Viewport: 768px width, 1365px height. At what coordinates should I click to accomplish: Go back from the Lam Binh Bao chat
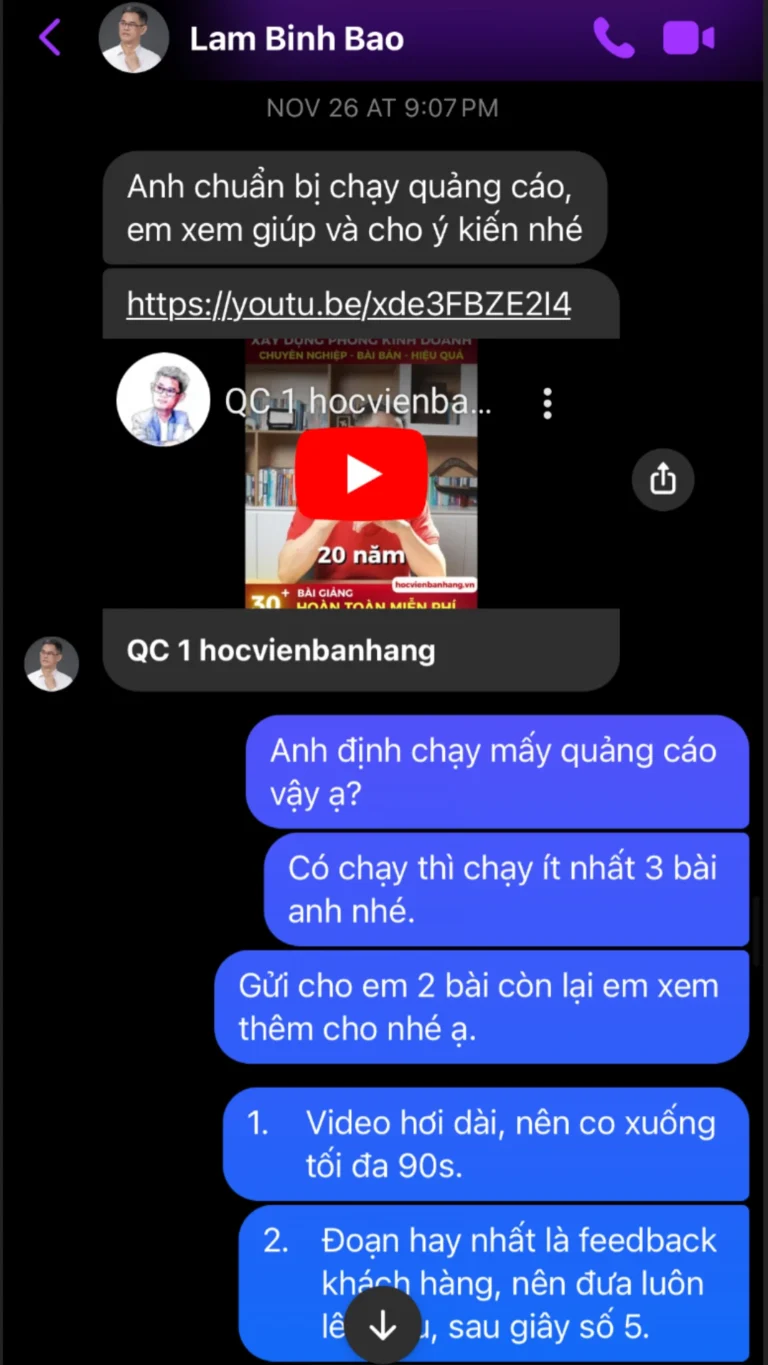[50, 38]
